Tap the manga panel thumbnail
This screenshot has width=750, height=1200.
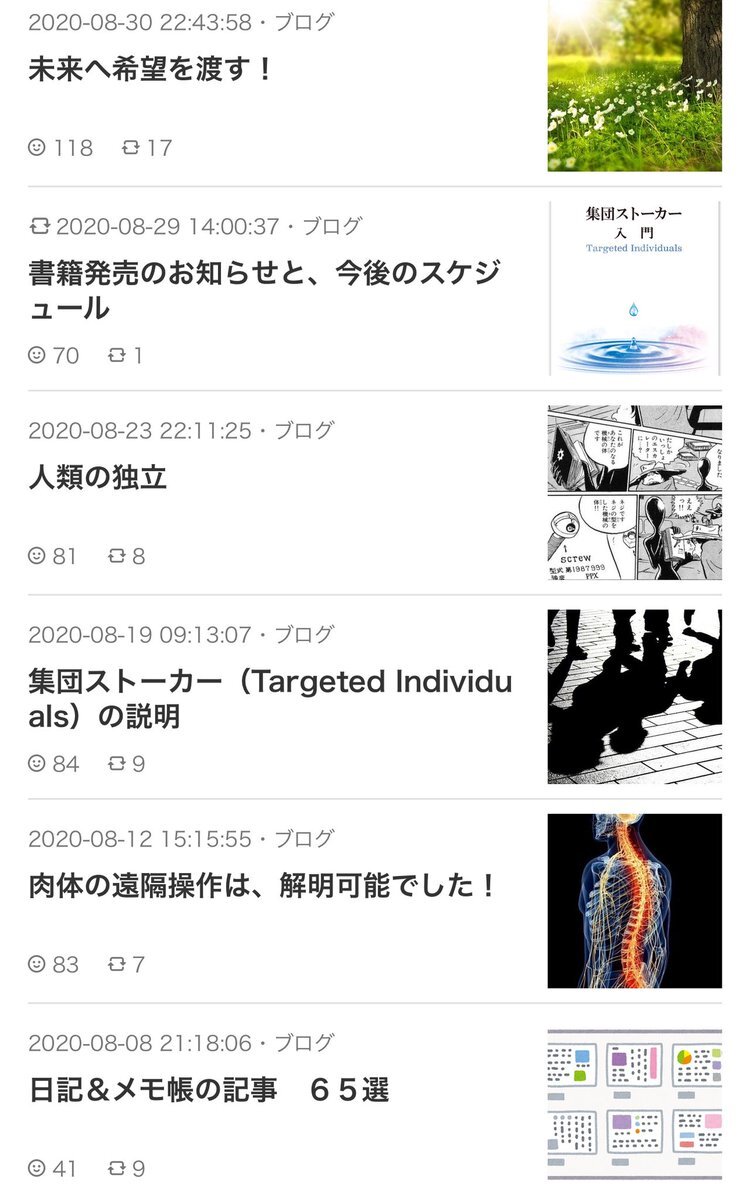[x=634, y=492]
